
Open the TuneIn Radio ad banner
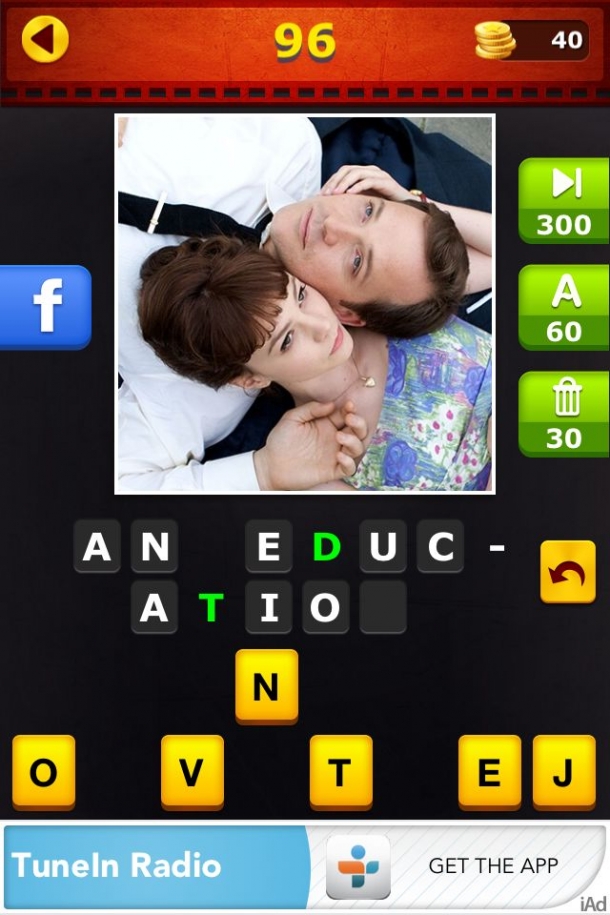click(x=304, y=866)
